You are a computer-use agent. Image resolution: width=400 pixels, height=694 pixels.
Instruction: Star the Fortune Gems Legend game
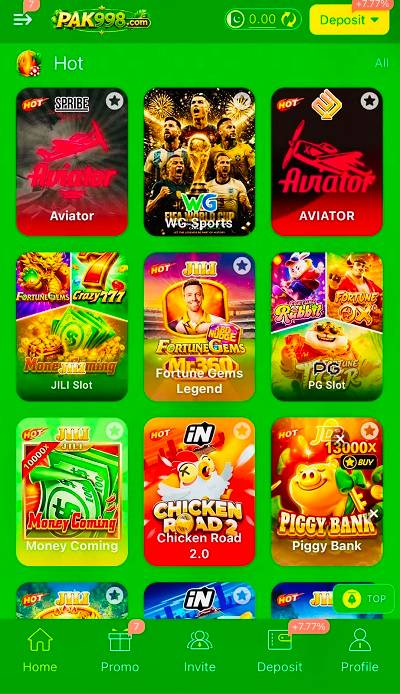[242, 266]
